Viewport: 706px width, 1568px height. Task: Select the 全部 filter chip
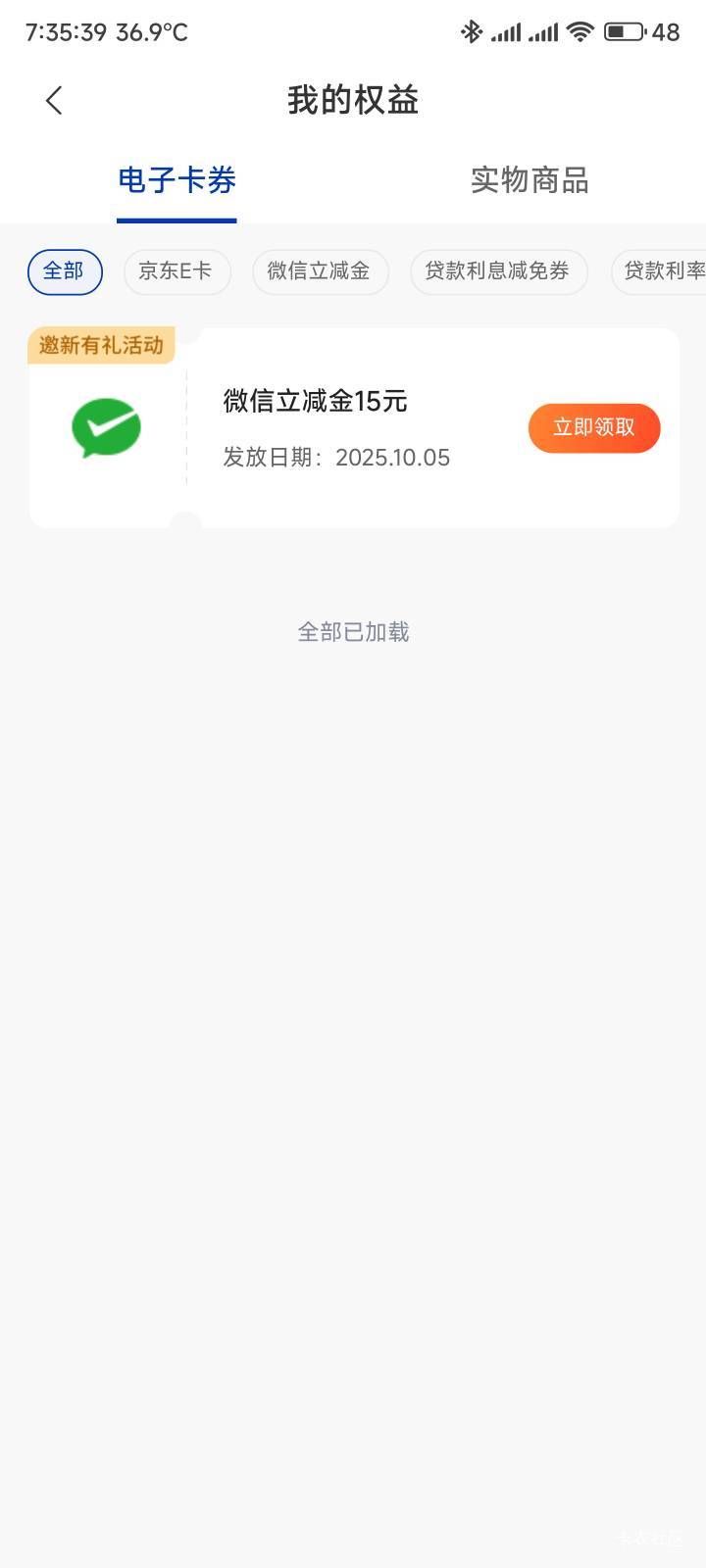coord(65,271)
